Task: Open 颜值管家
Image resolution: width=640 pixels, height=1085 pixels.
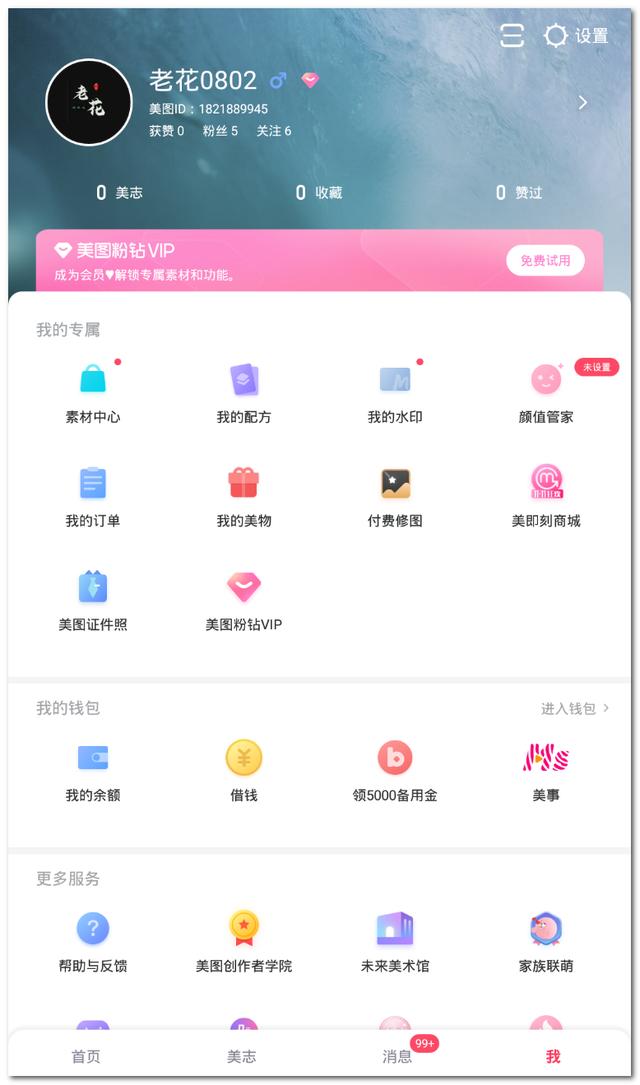Action: (x=546, y=393)
